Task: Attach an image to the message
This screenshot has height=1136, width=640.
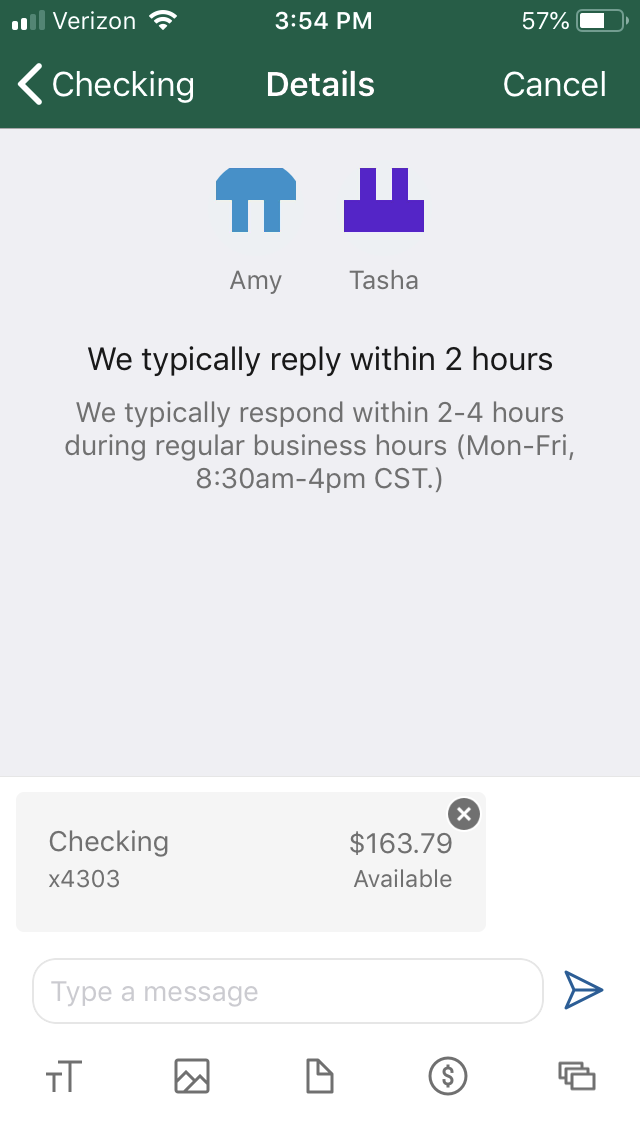Action: 192,1076
